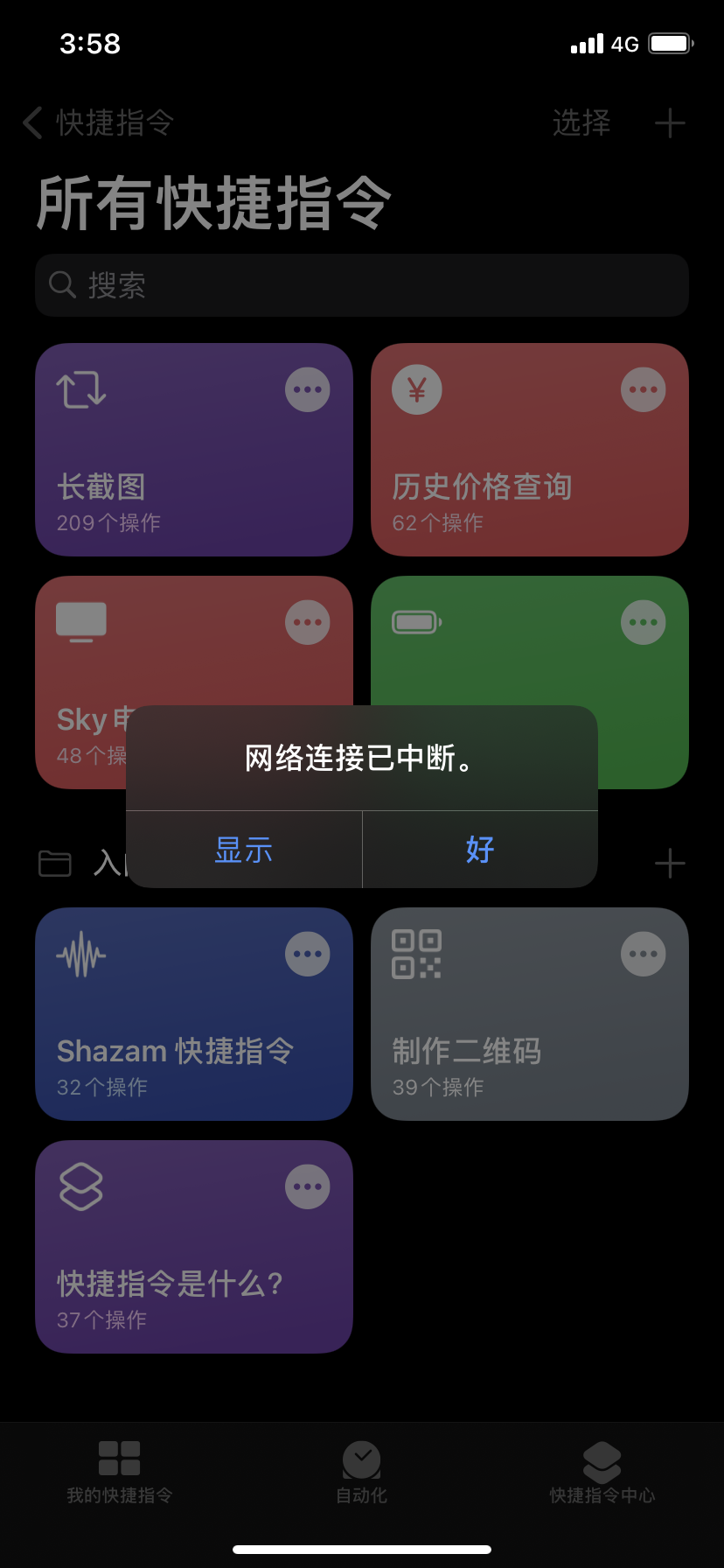Open options for 长截图
724x1568 pixels.
(x=308, y=390)
